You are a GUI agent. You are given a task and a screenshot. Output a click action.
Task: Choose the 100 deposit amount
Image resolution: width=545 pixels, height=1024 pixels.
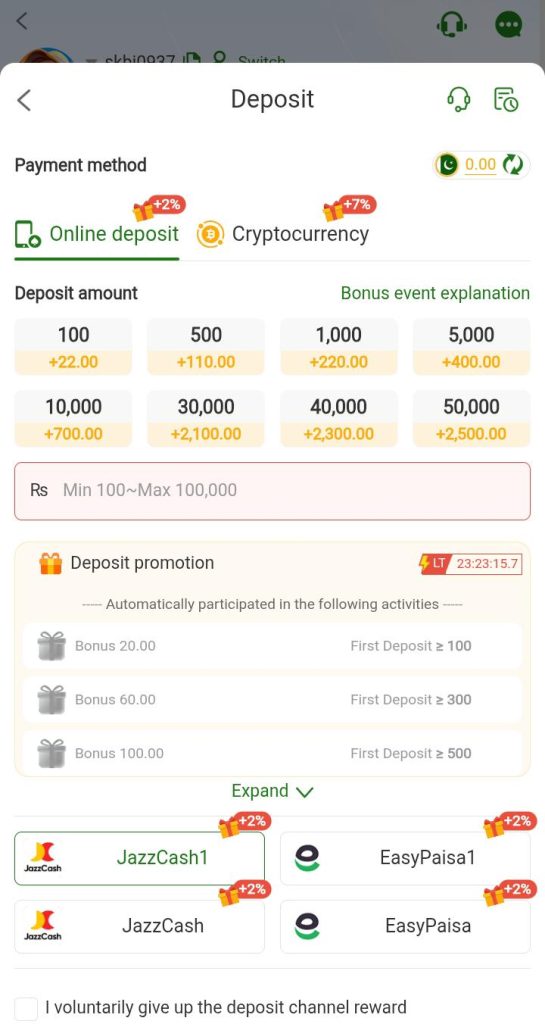73,347
